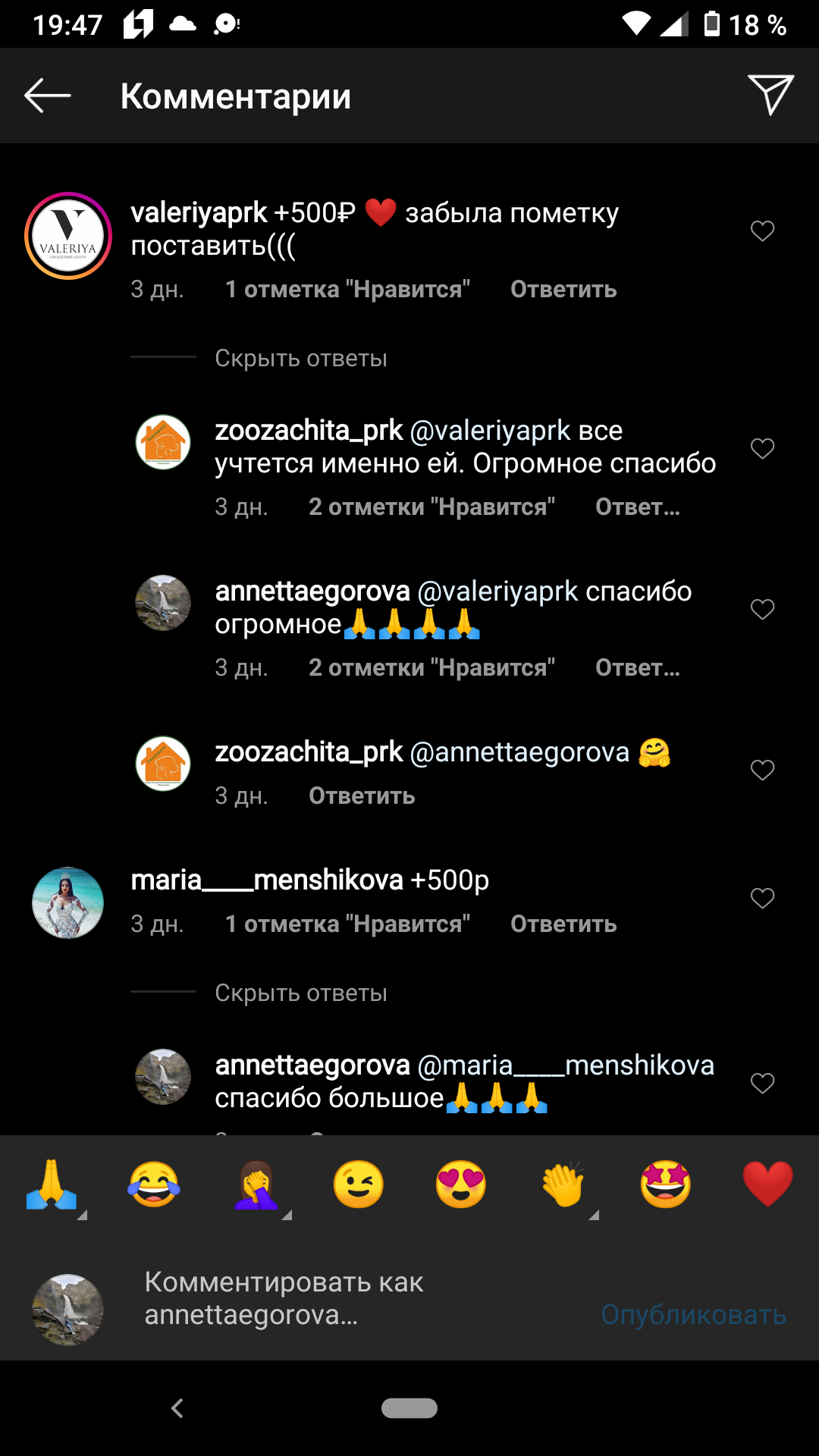Tap the system back button
The width and height of the screenshot is (819, 1456).
click(x=177, y=1408)
